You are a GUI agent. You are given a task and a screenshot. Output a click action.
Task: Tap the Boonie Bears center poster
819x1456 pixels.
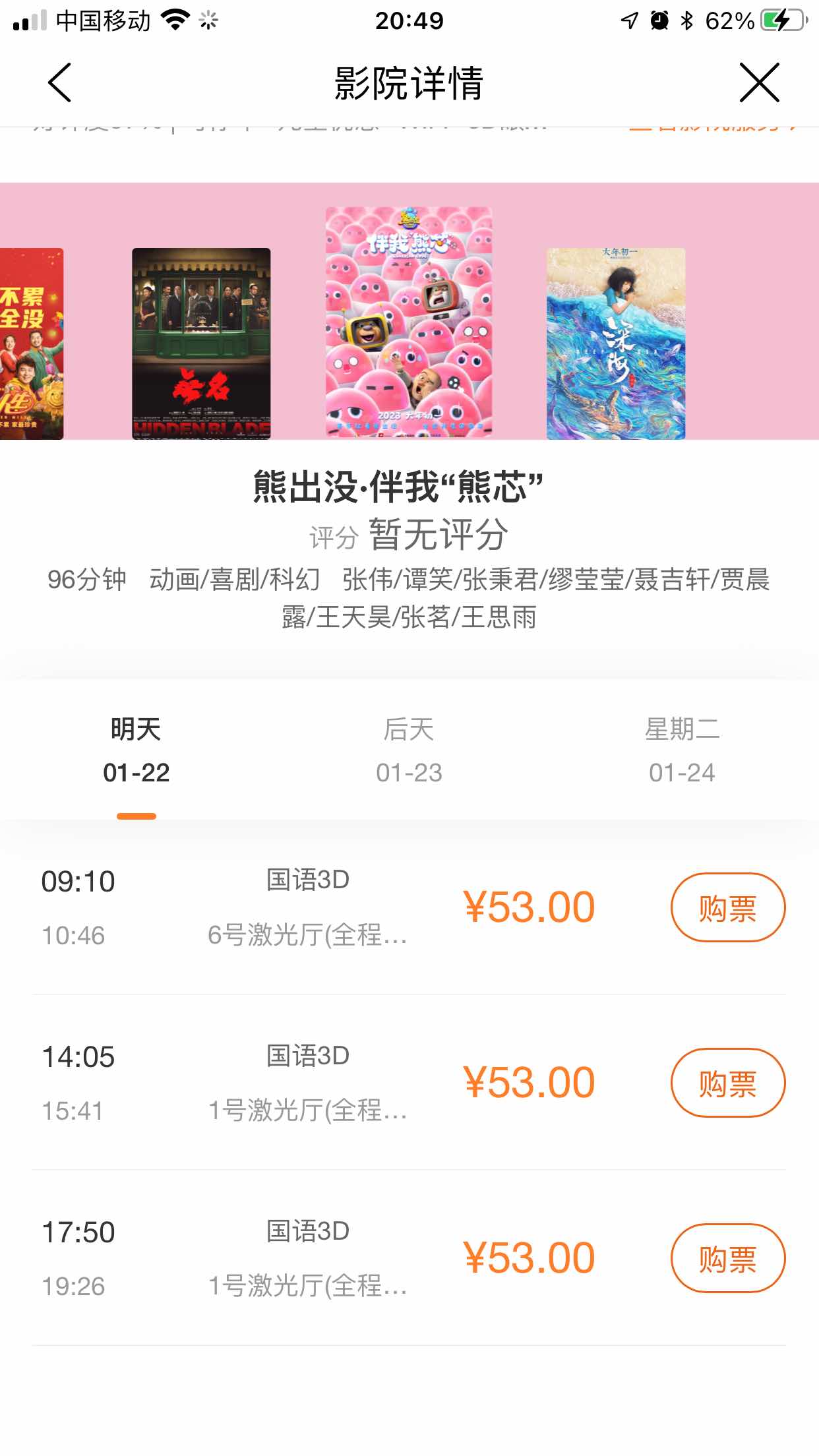409,322
